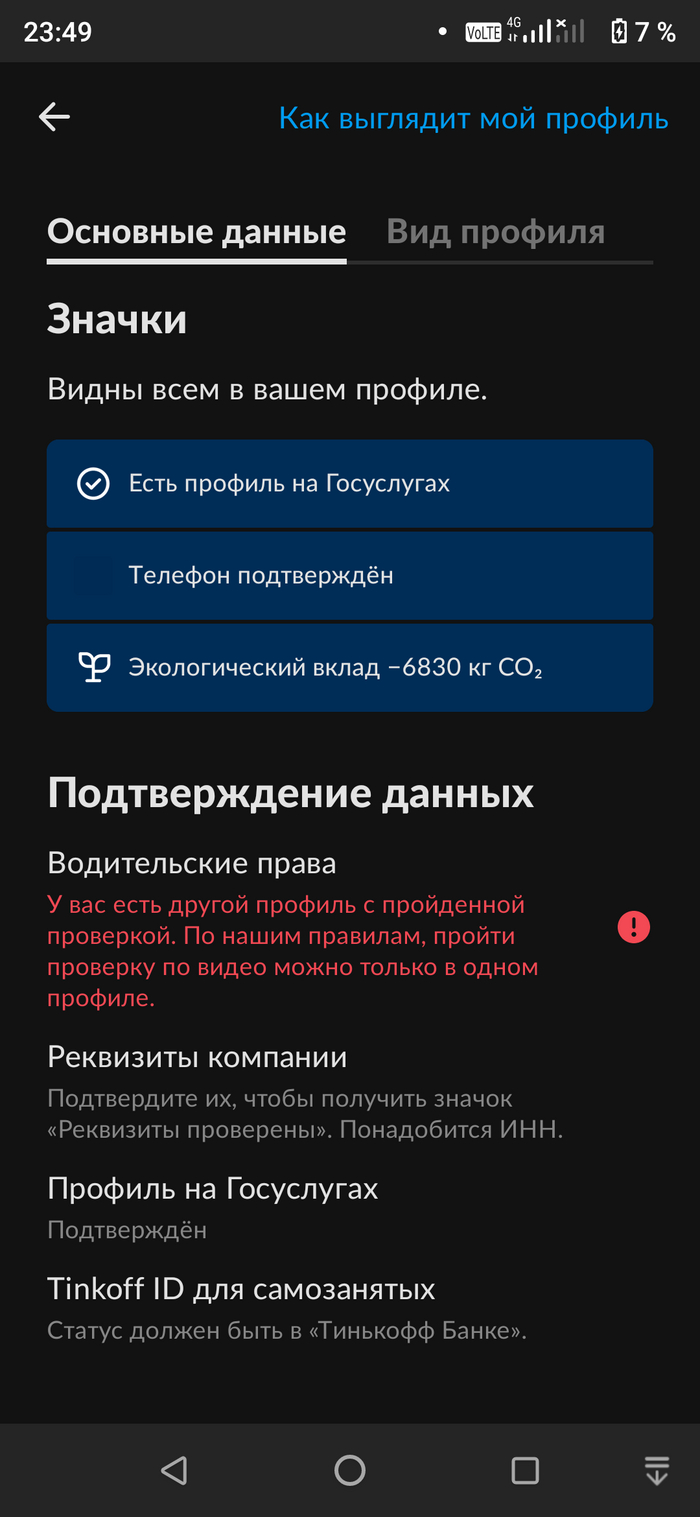This screenshot has width=700, height=1517.
Task: Open recent apps from the navigation bar
Action: tap(524, 1470)
